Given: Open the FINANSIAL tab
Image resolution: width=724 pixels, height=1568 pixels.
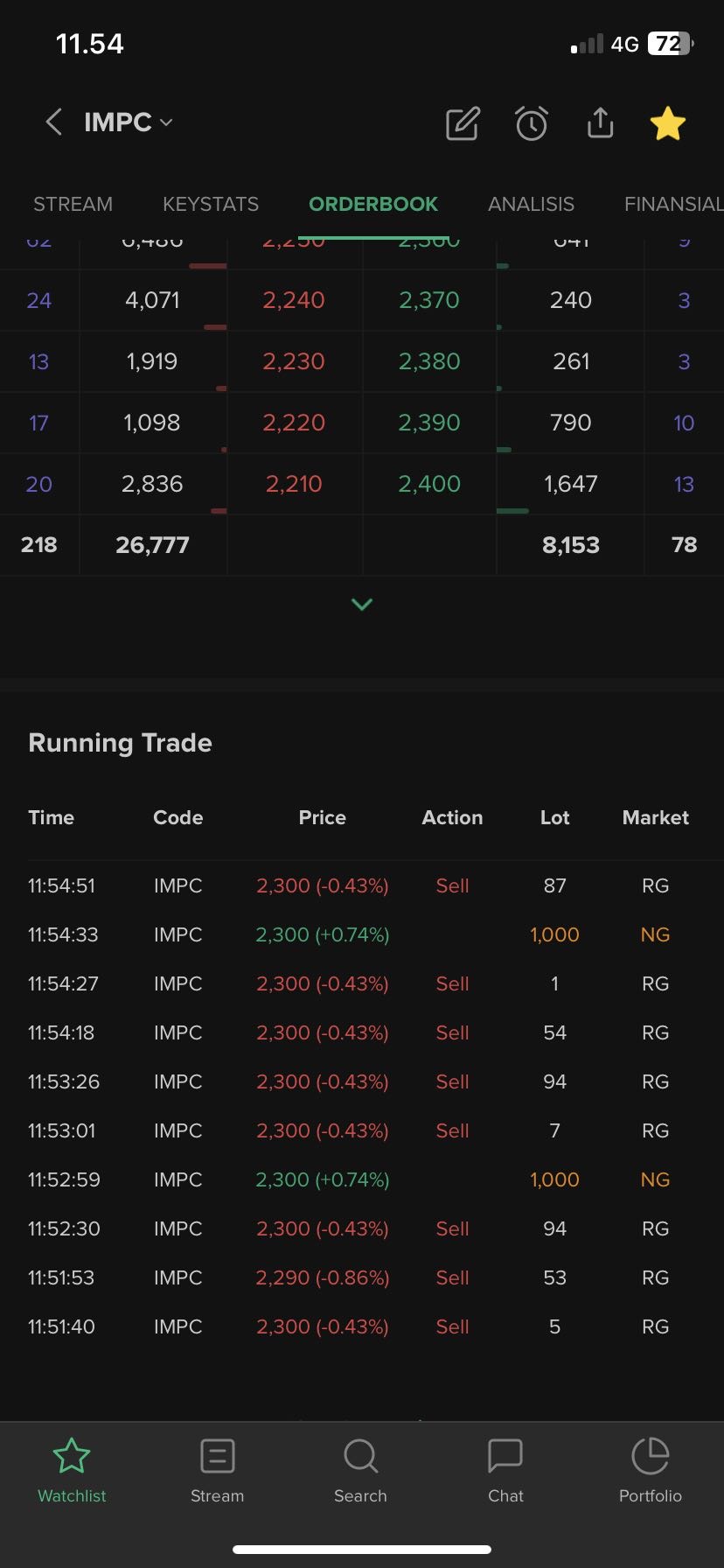Looking at the screenshot, I should pos(672,204).
